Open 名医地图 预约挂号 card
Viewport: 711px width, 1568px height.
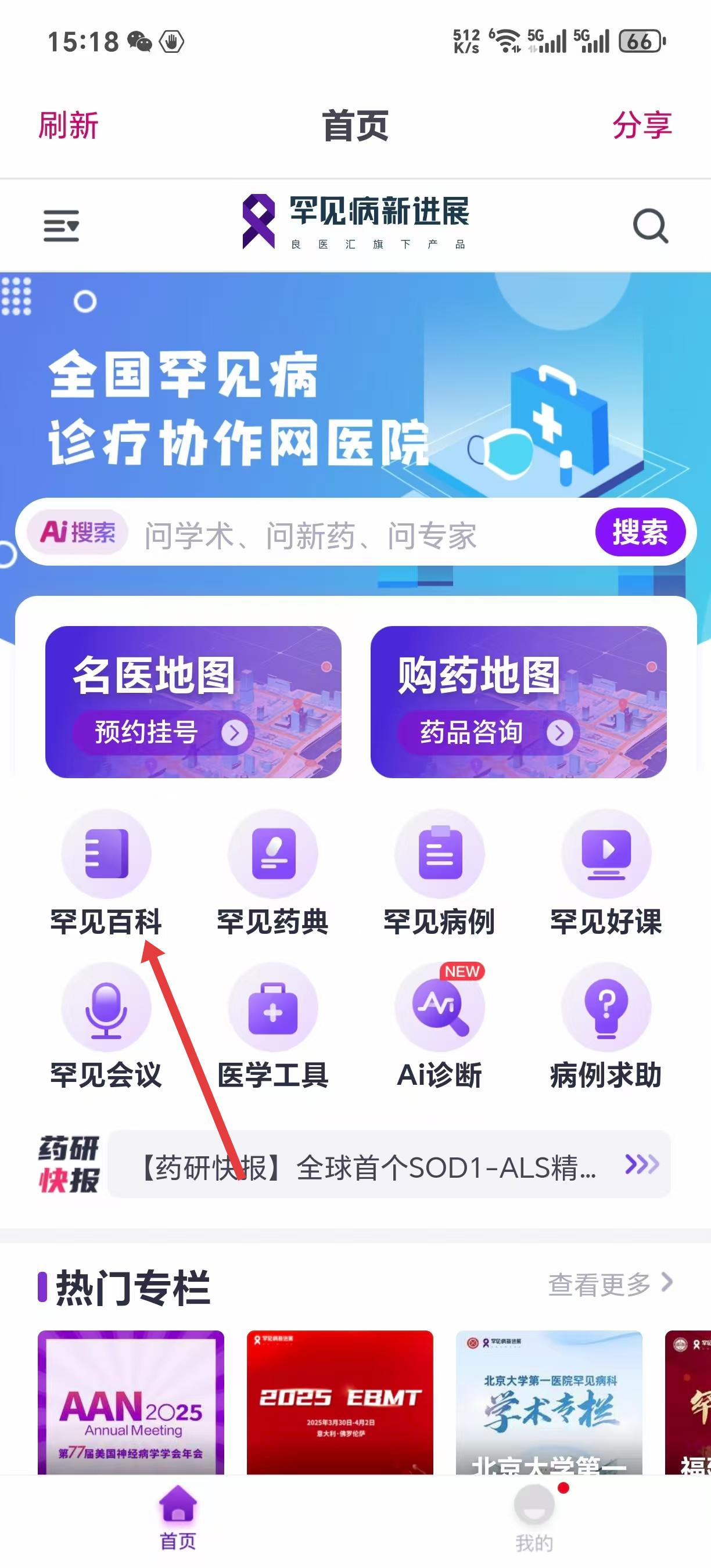tap(193, 702)
